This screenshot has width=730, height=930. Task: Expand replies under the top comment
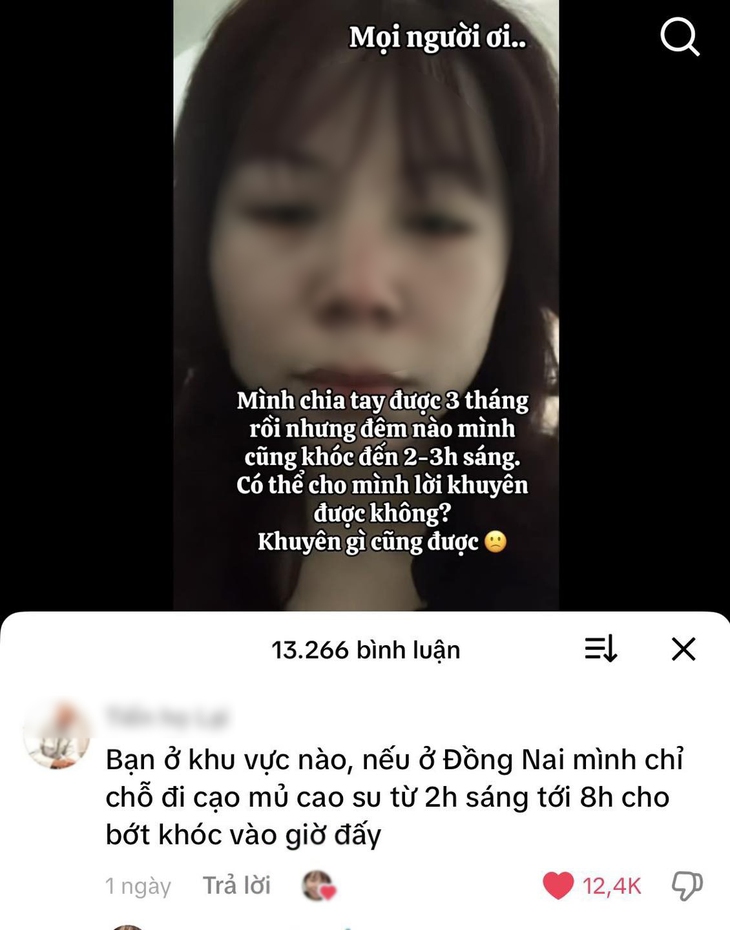236,884
